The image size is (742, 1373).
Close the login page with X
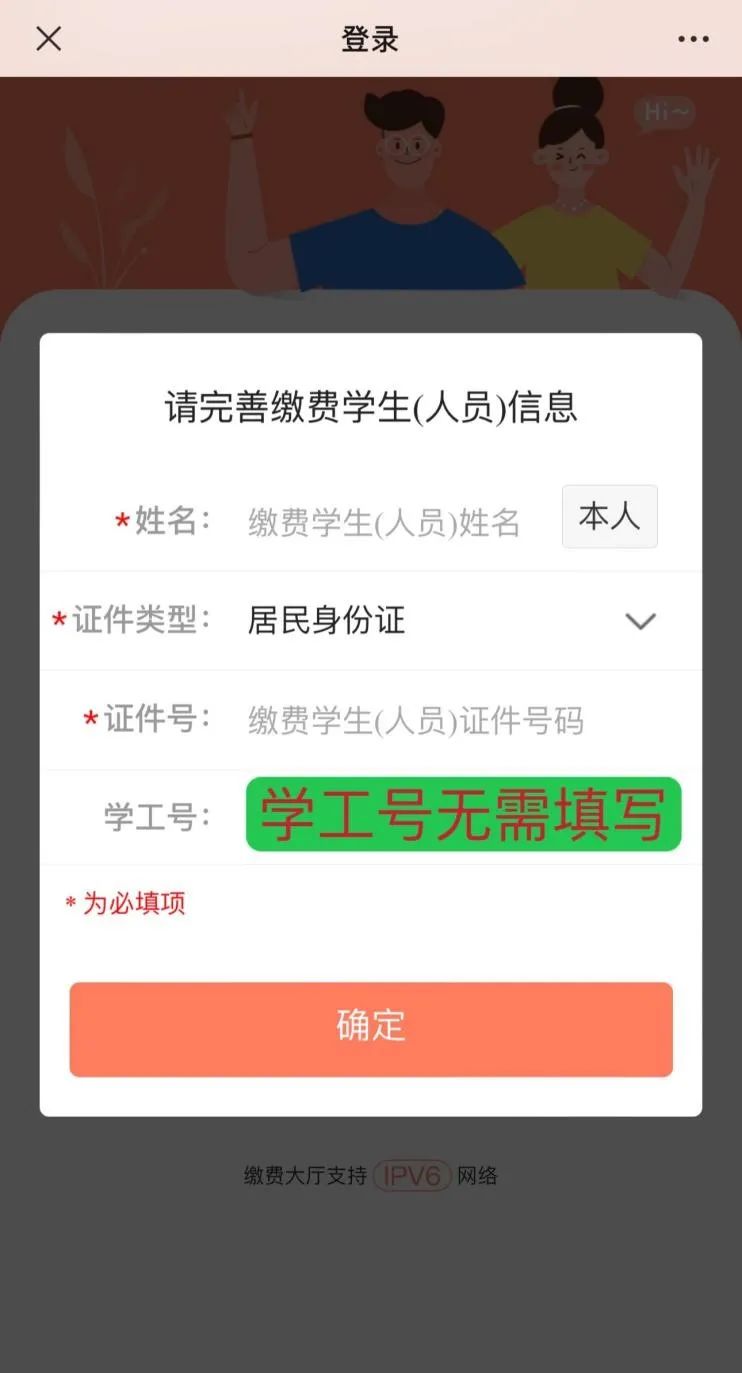(48, 39)
